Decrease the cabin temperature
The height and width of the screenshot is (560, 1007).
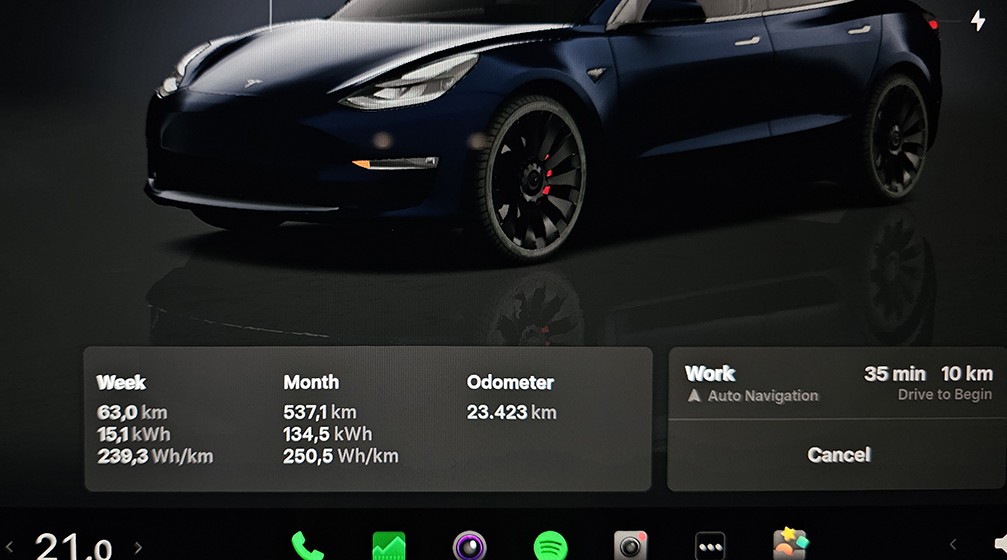coord(8,548)
